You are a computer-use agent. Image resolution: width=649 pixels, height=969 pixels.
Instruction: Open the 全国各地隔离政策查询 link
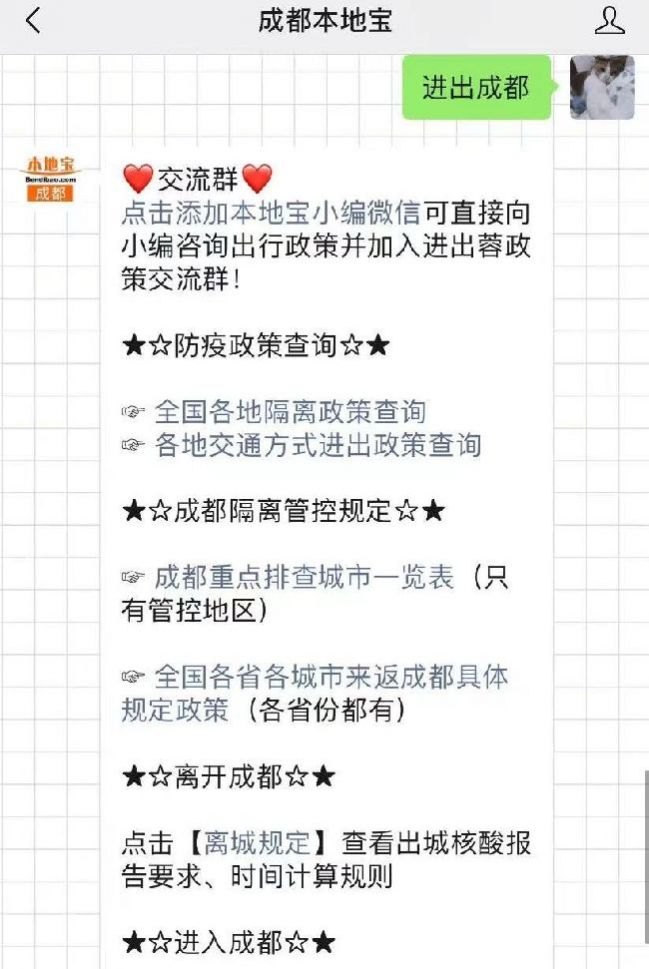289,412
